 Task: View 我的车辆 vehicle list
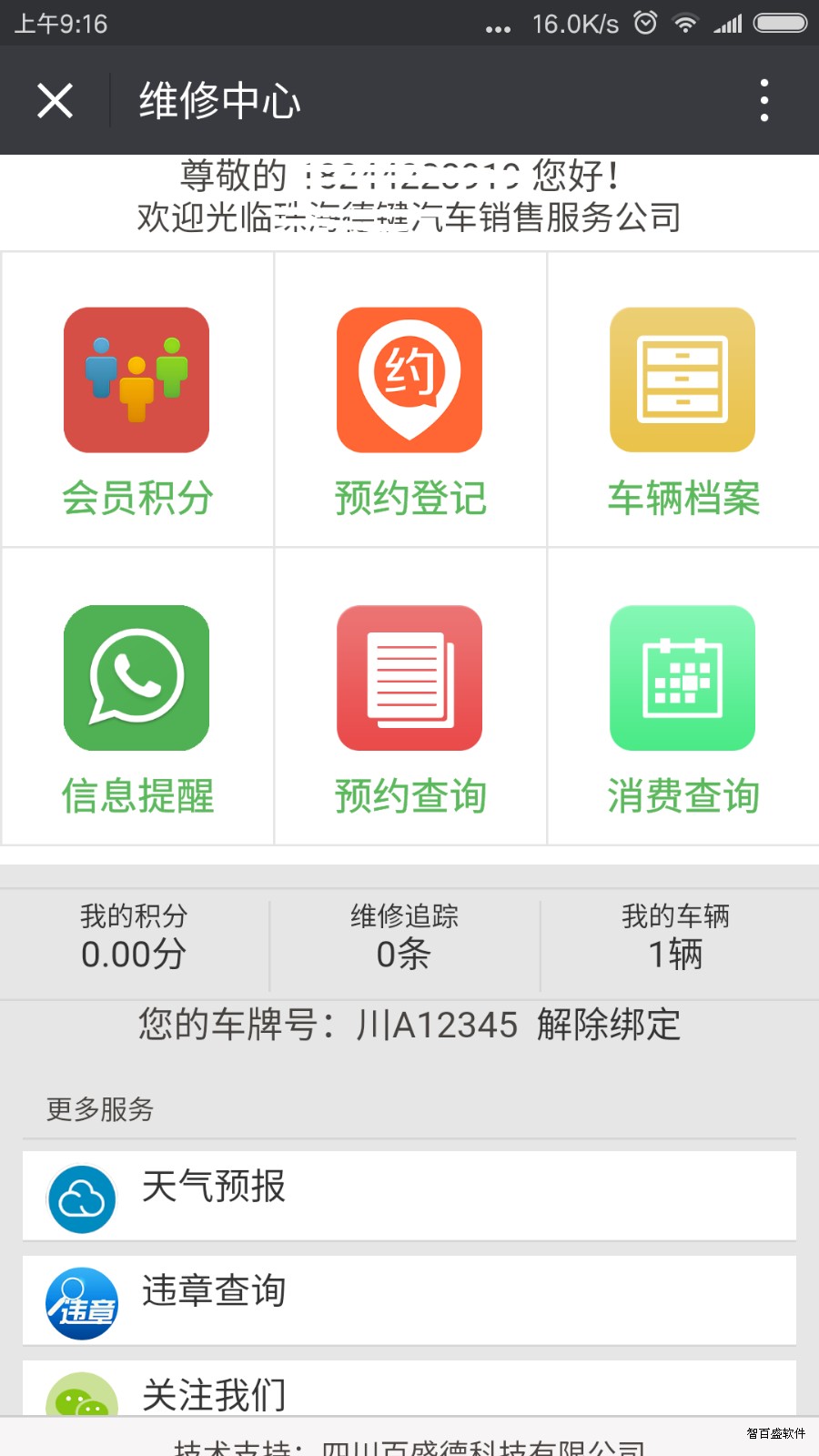(x=676, y=937)
